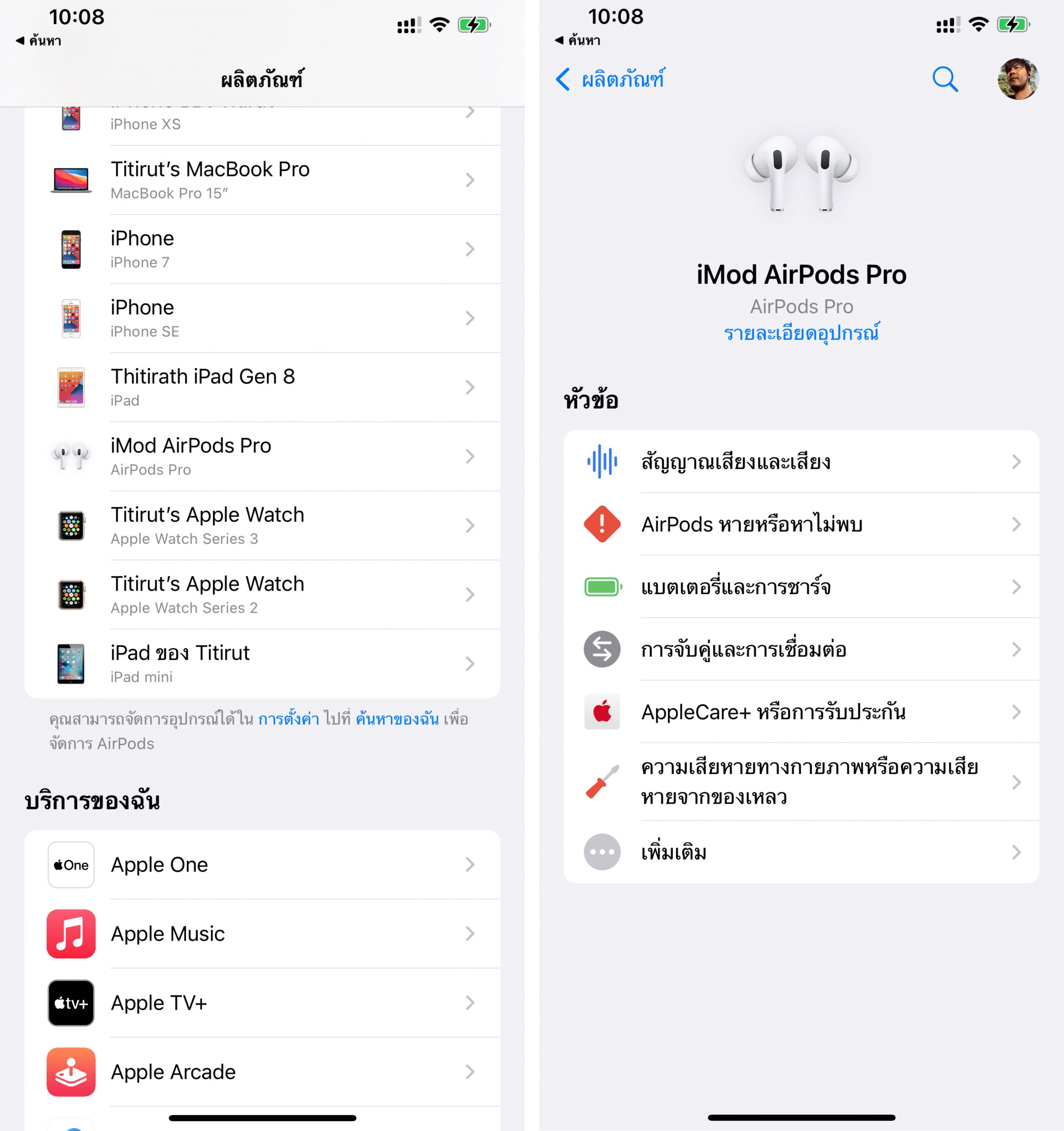Screen dimensions: 1064x1131
Task: Open the profile avatar
Action: coord(1018,79)
